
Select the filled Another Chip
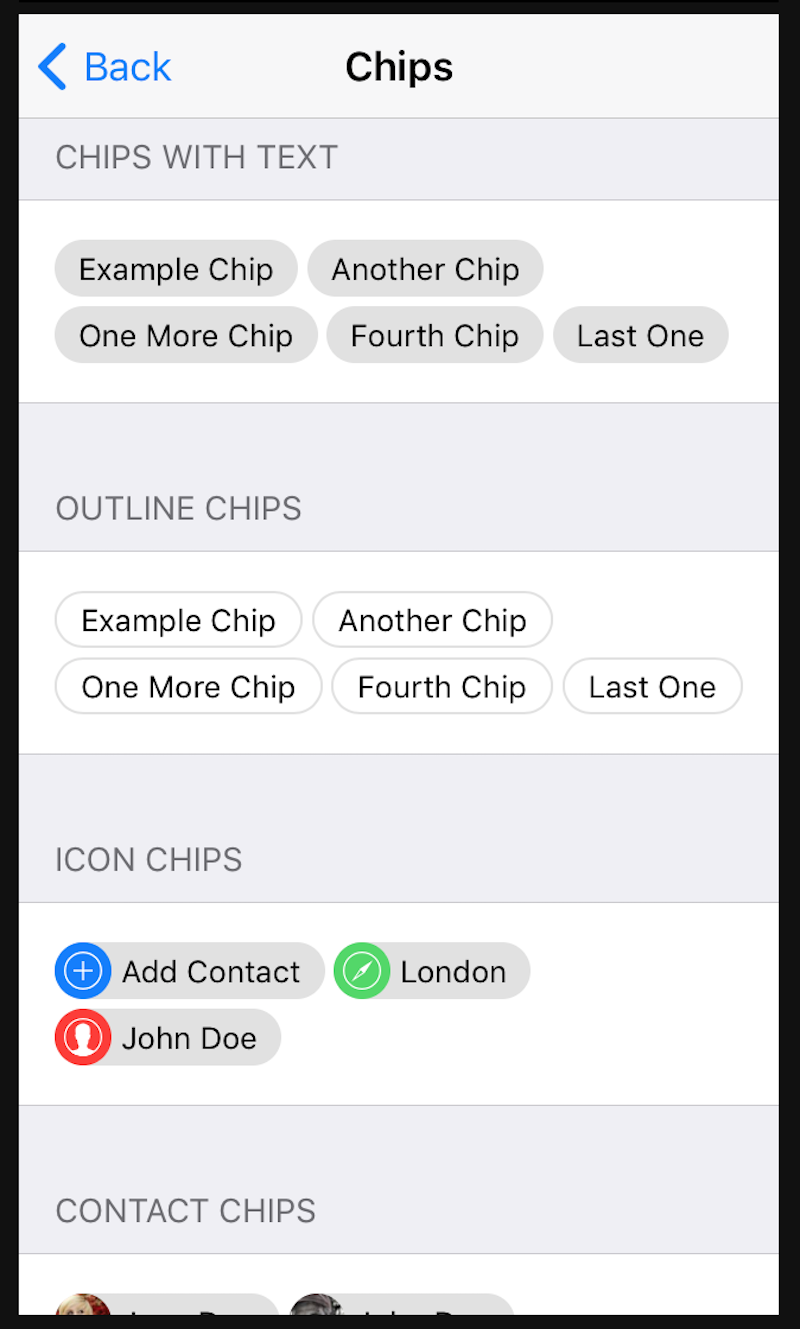pyautogui.click(x=425, y=269)
